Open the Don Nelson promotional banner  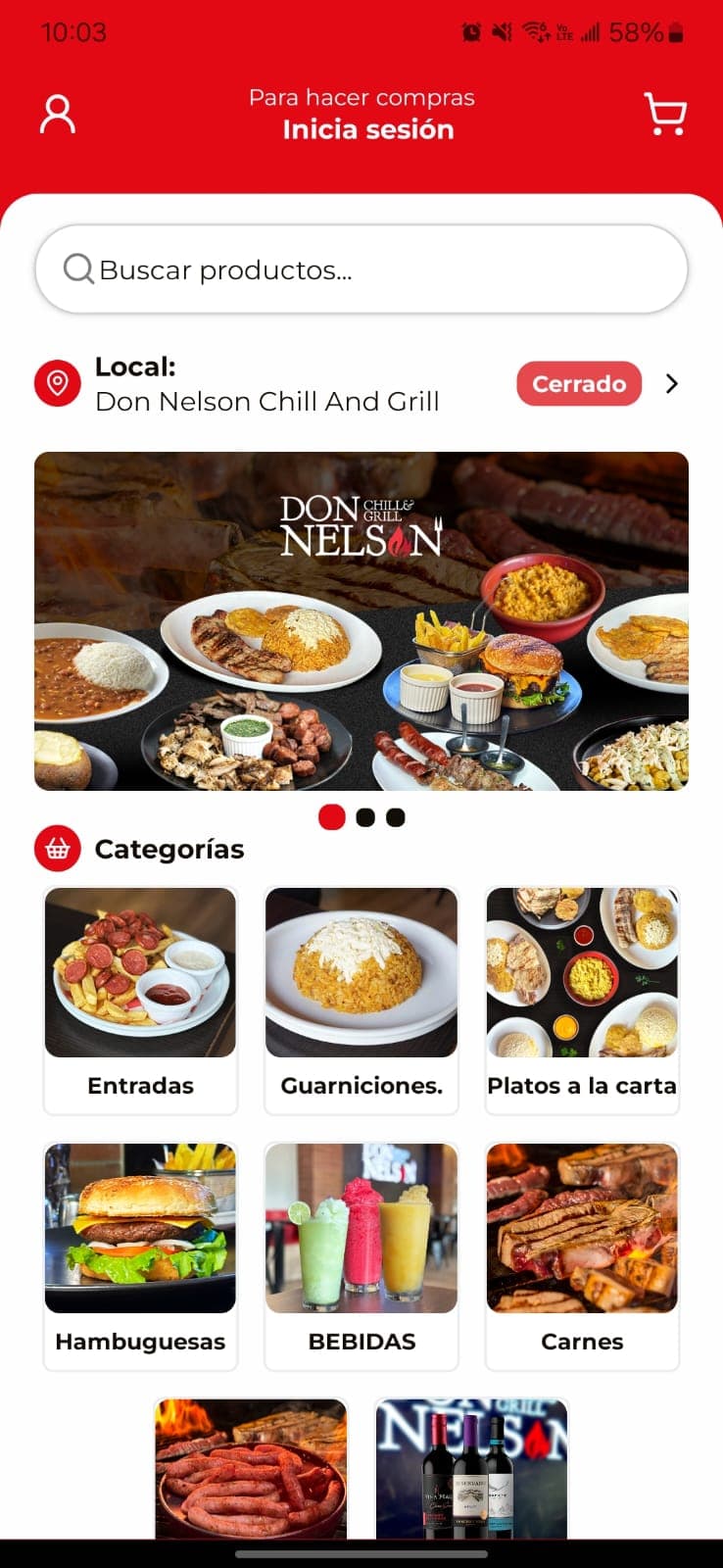pyautogui.click(x=361, y=620)
